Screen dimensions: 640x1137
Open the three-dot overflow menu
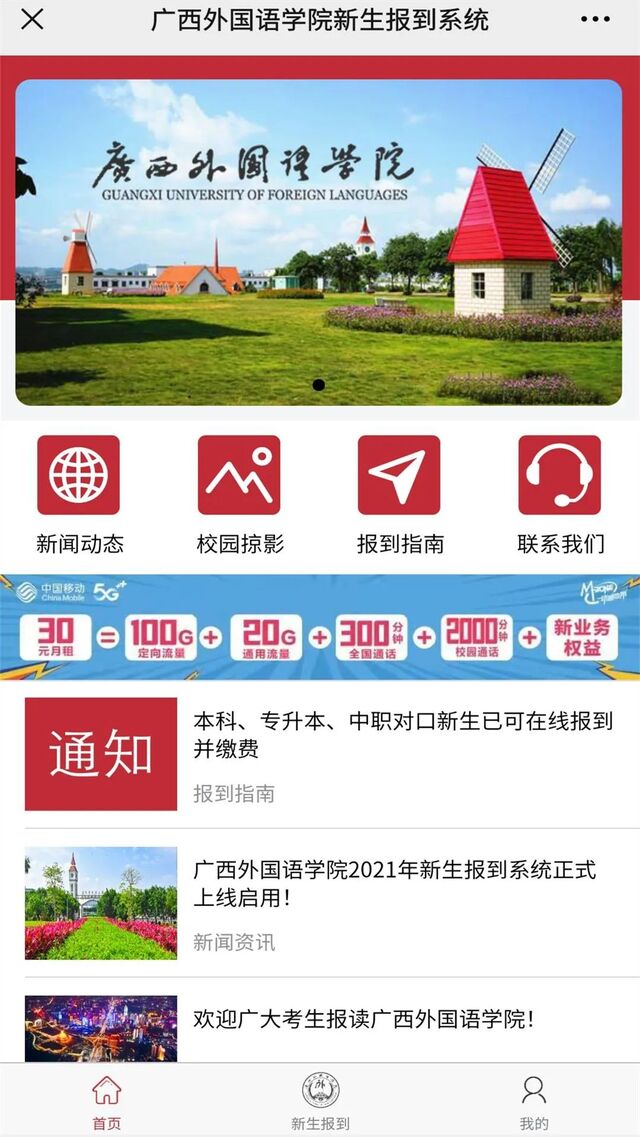594,19
